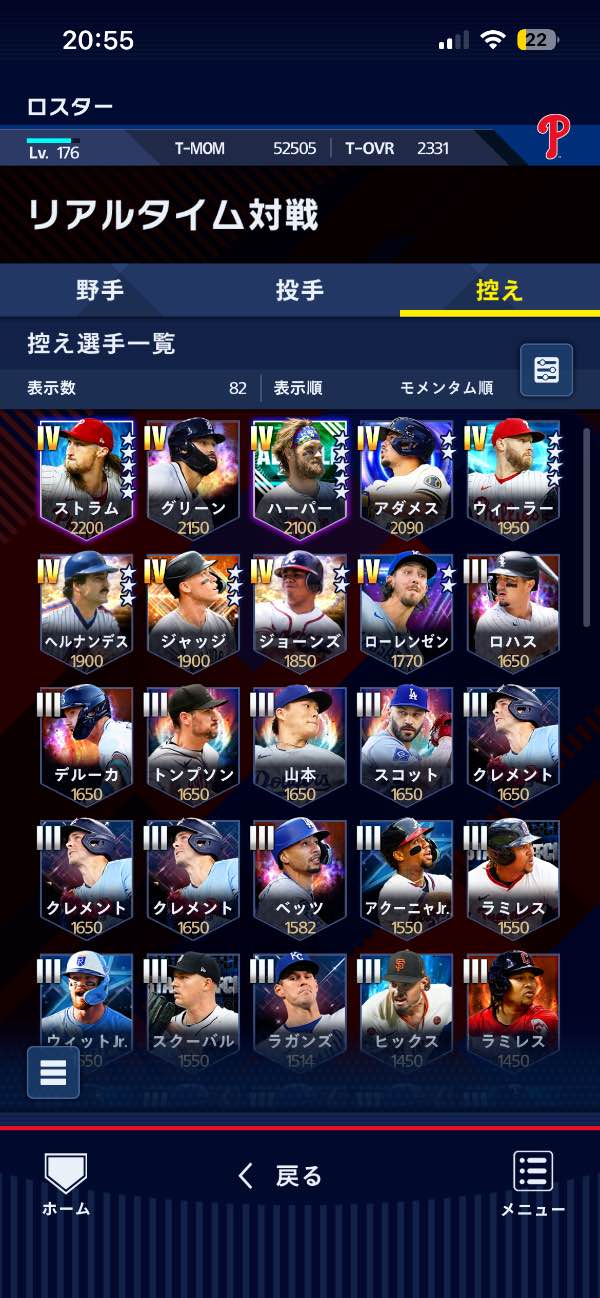Open the filter and sort settings

(x=546, y=370)
